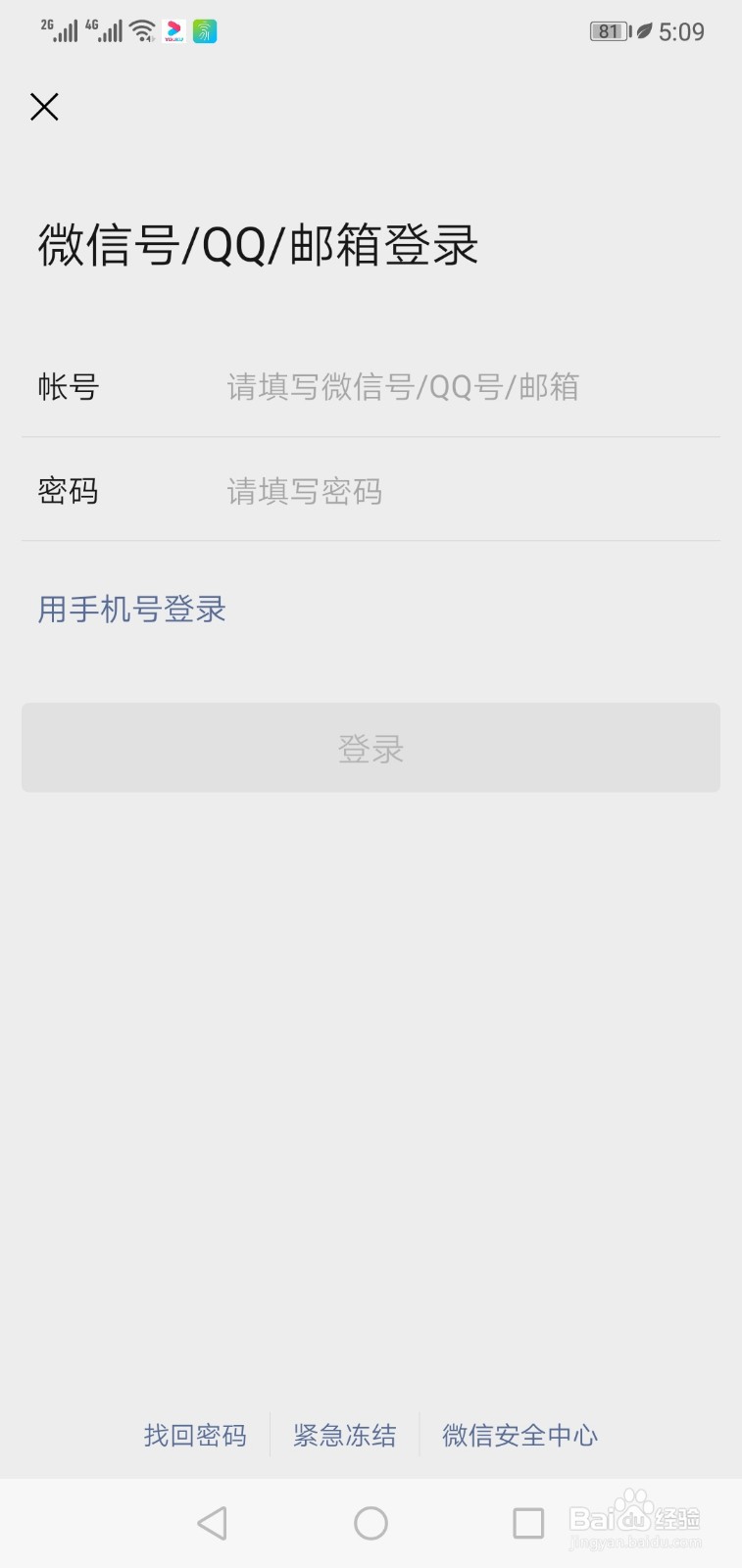Switch to phone number login
Viewport: 742px width, 1568px height.
pyautogui.click(x=130, y=609)
